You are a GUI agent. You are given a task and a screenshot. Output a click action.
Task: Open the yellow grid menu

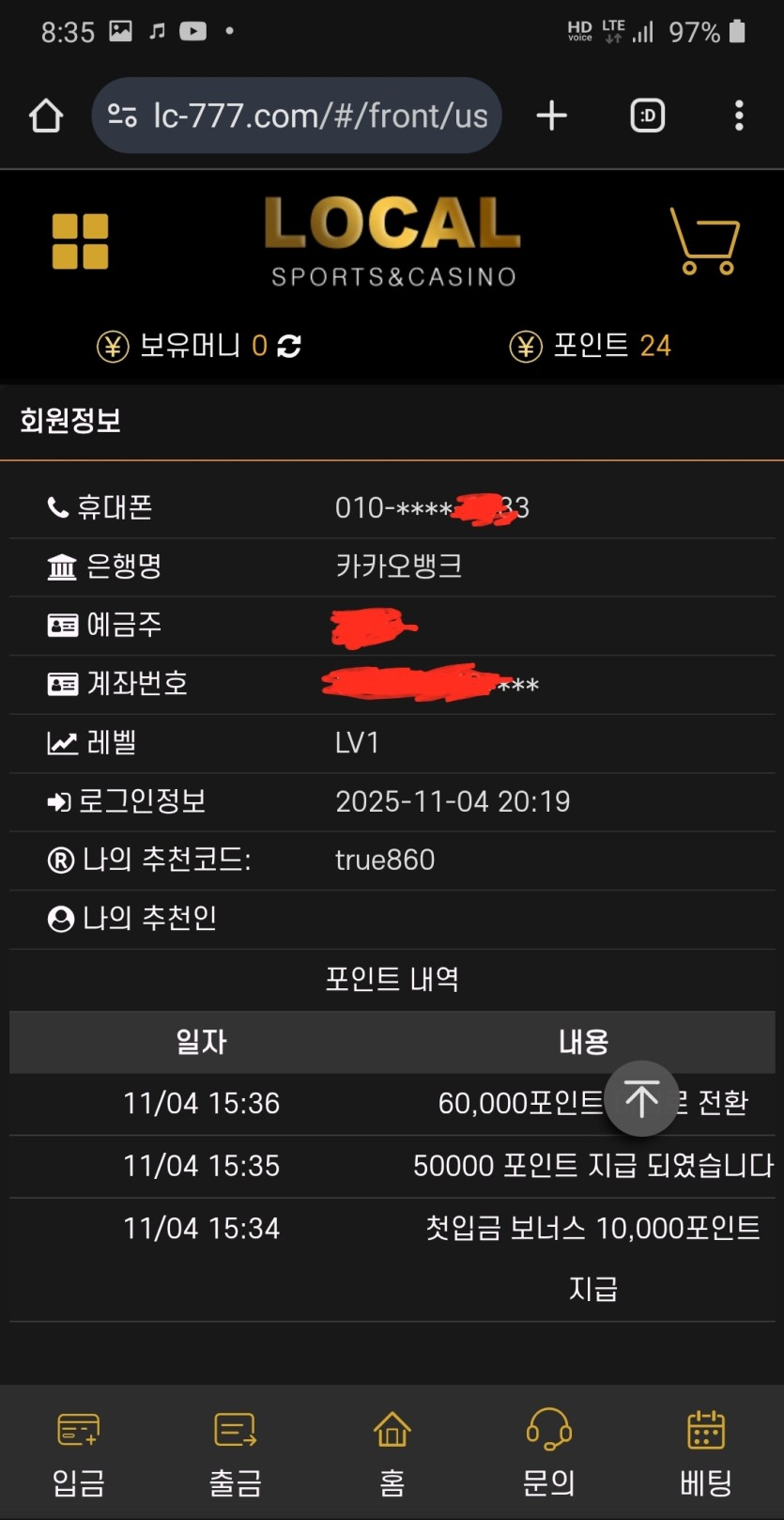(80, 241)
